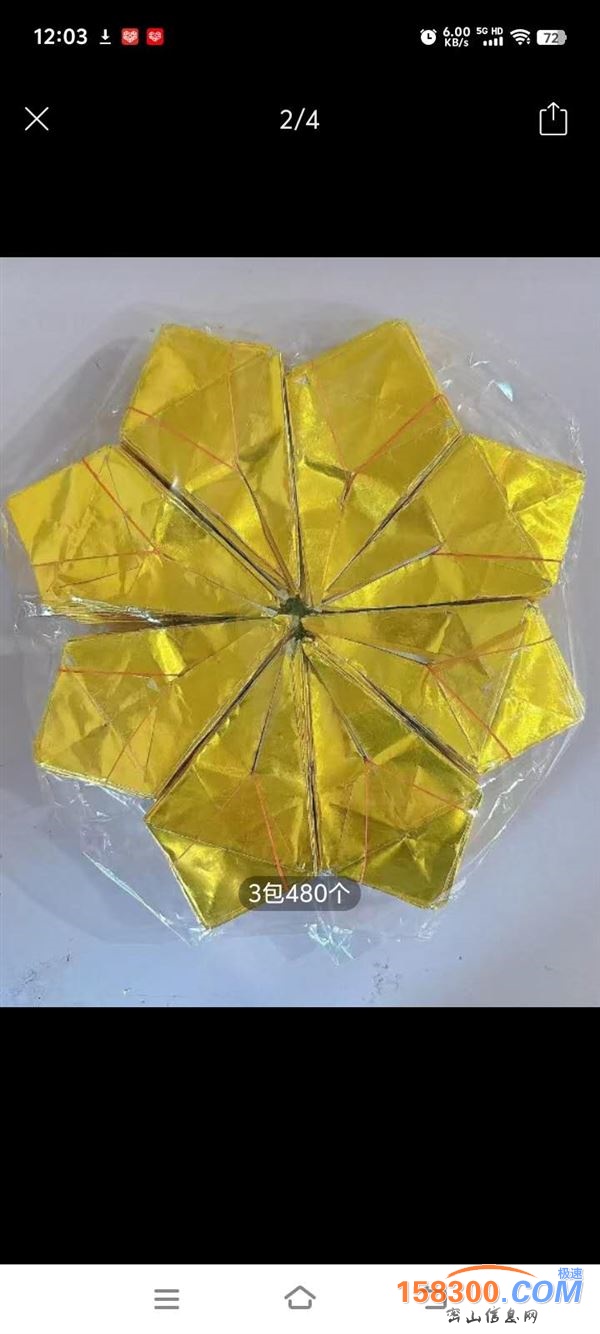Viewport: 600px width, 1334px height.
Task: Share this photo
Action: pos(553,120)
